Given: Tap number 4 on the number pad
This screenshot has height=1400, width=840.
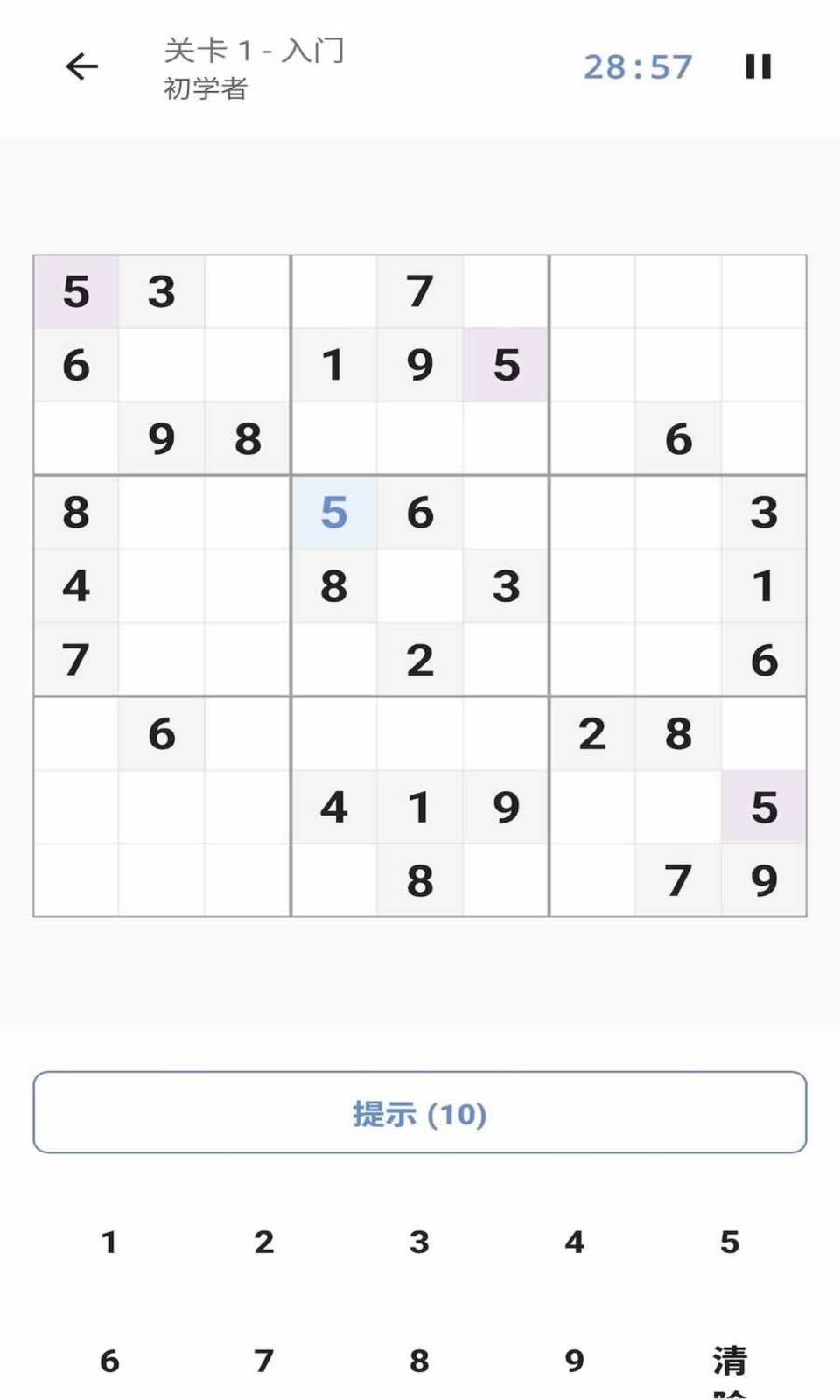Looking at the screenshot, I should [574, 1241].
